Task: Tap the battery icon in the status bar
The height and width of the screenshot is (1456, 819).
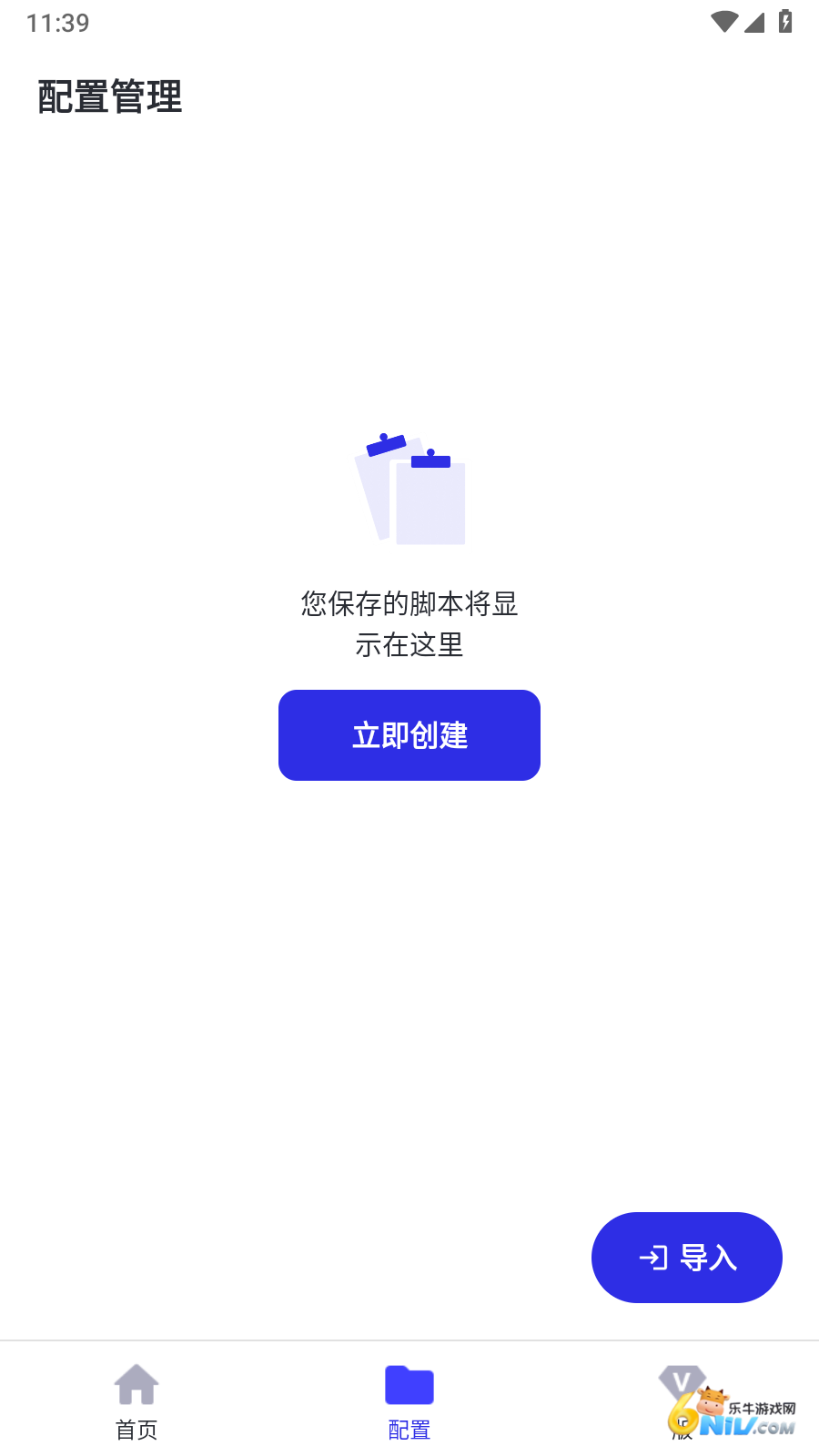Action: coord(784,23)
